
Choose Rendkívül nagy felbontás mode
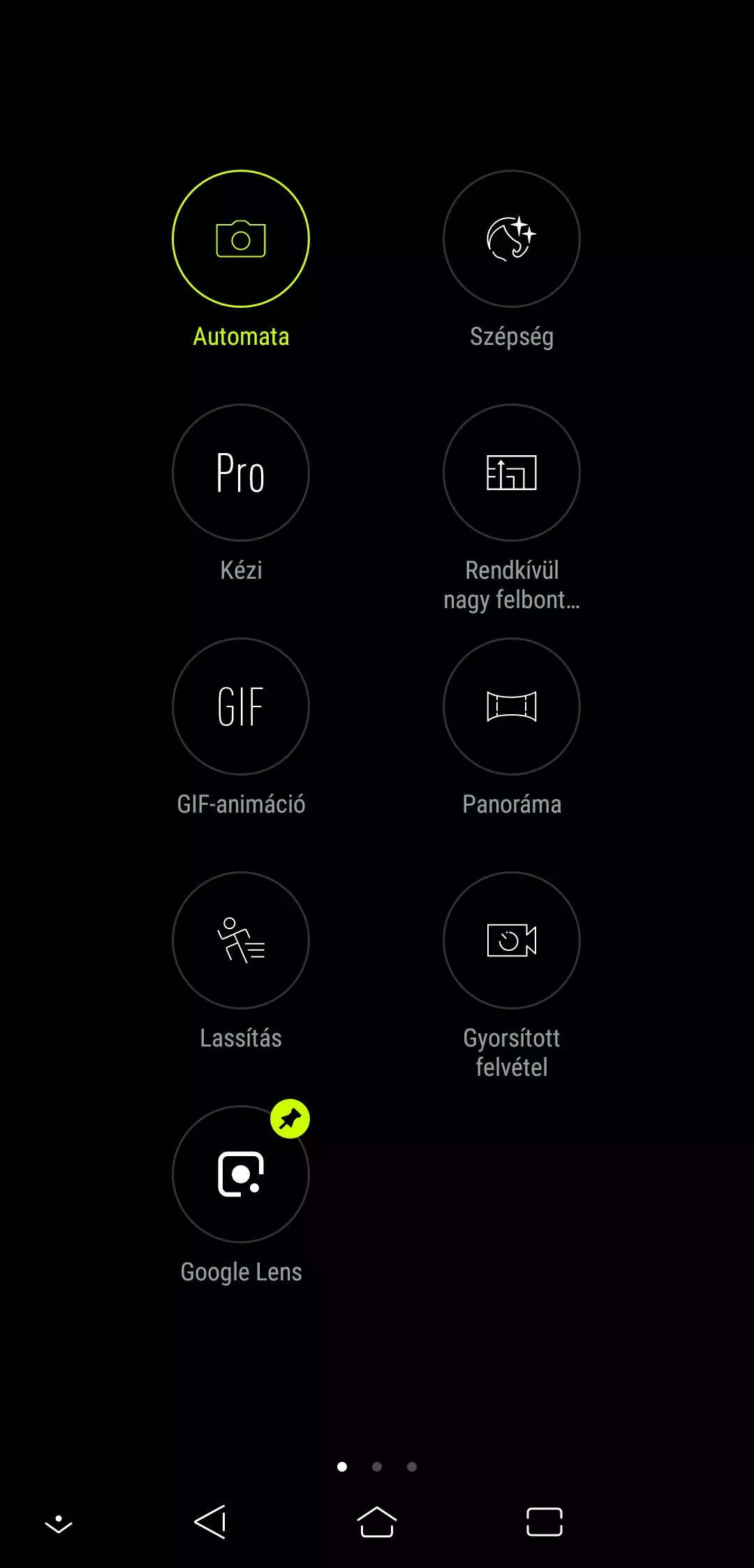point(512,473)
